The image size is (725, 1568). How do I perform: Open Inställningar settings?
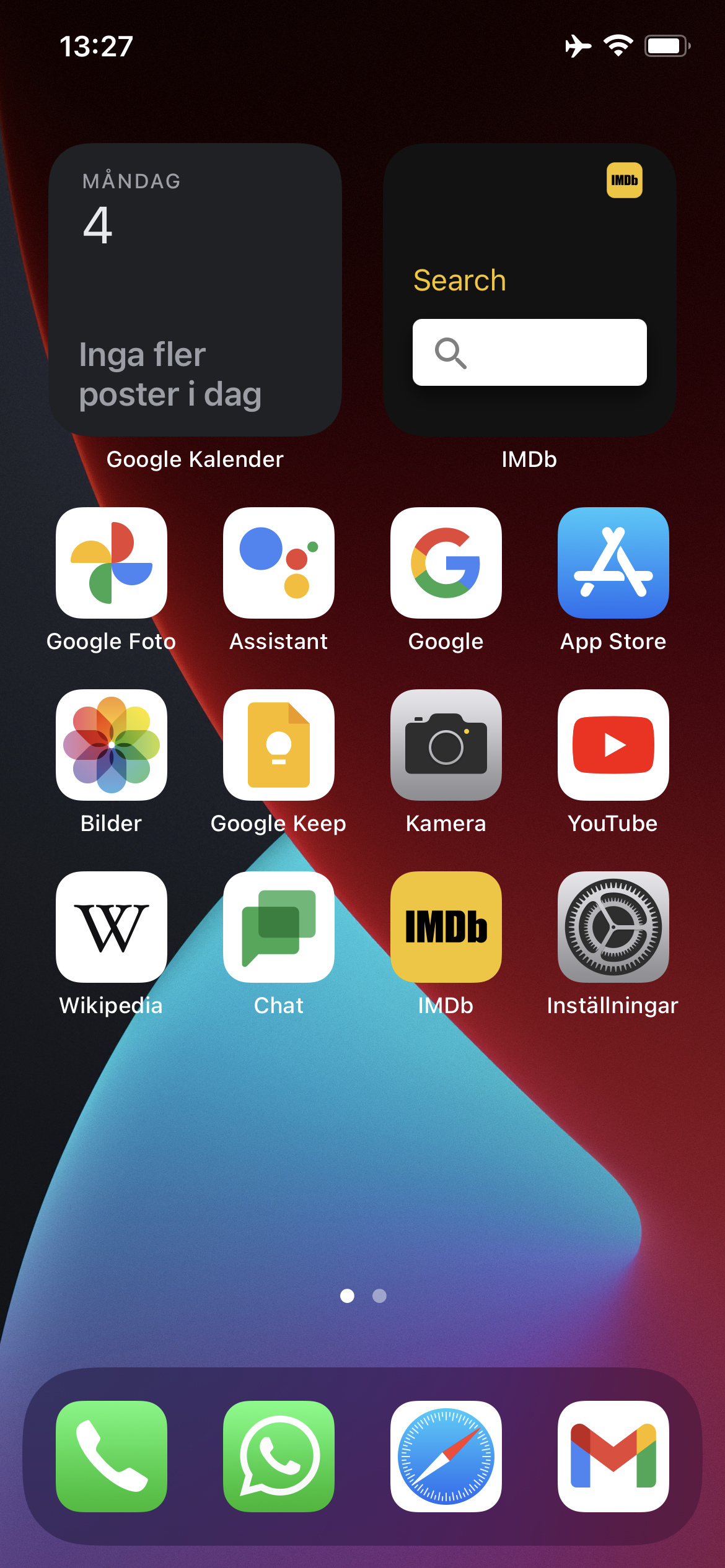point(613,927)
